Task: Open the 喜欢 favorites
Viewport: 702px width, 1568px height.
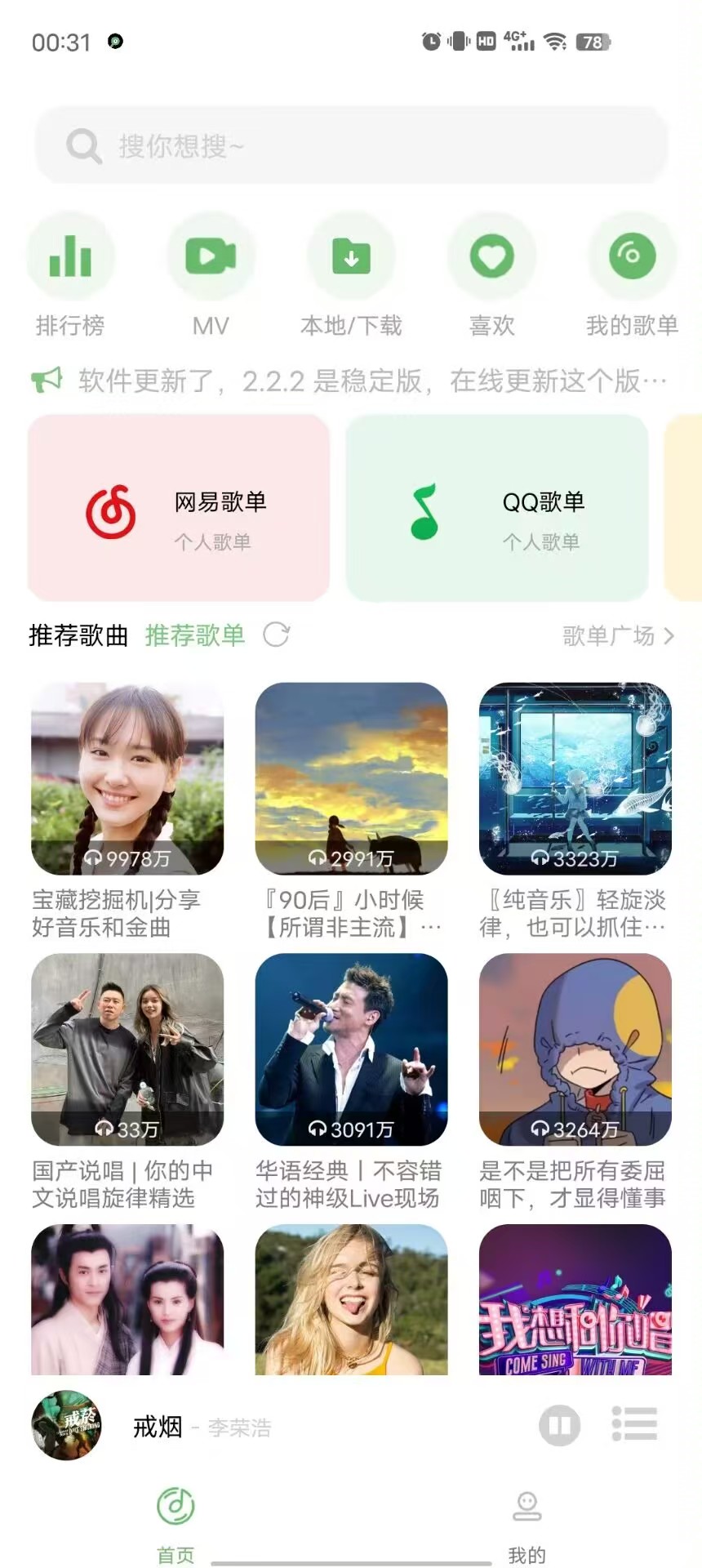Action: pos(491,275)
